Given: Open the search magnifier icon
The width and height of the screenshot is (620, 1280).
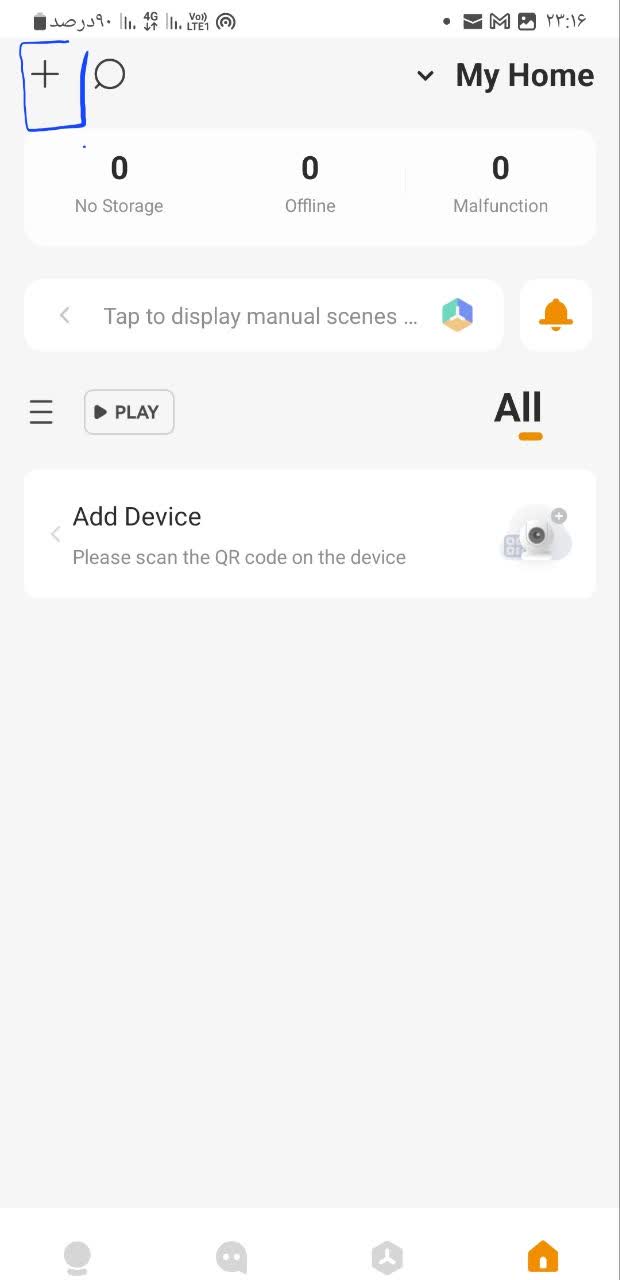Looking at the screenshot, I should point(109,75).
